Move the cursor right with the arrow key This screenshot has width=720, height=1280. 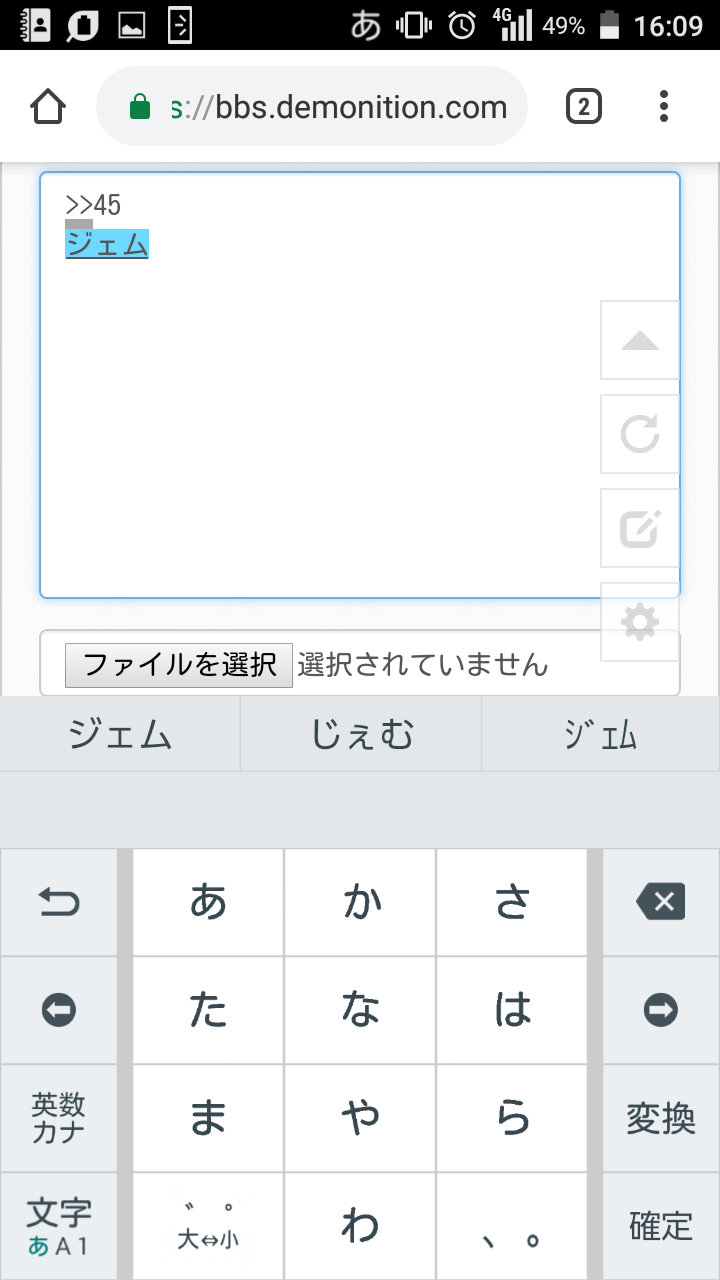pyautogui.click(x=660, y=1011)
